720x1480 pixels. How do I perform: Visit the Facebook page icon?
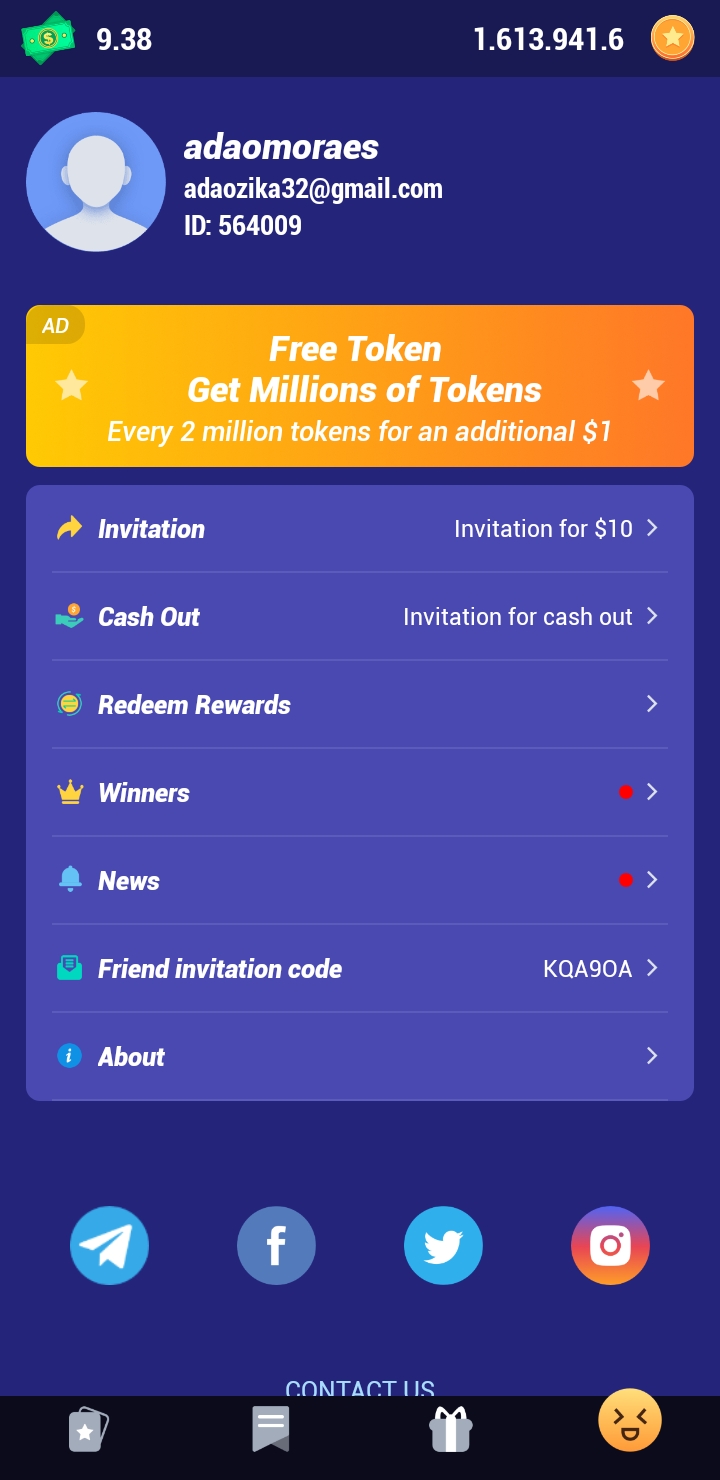click(x=276, y=1245)
